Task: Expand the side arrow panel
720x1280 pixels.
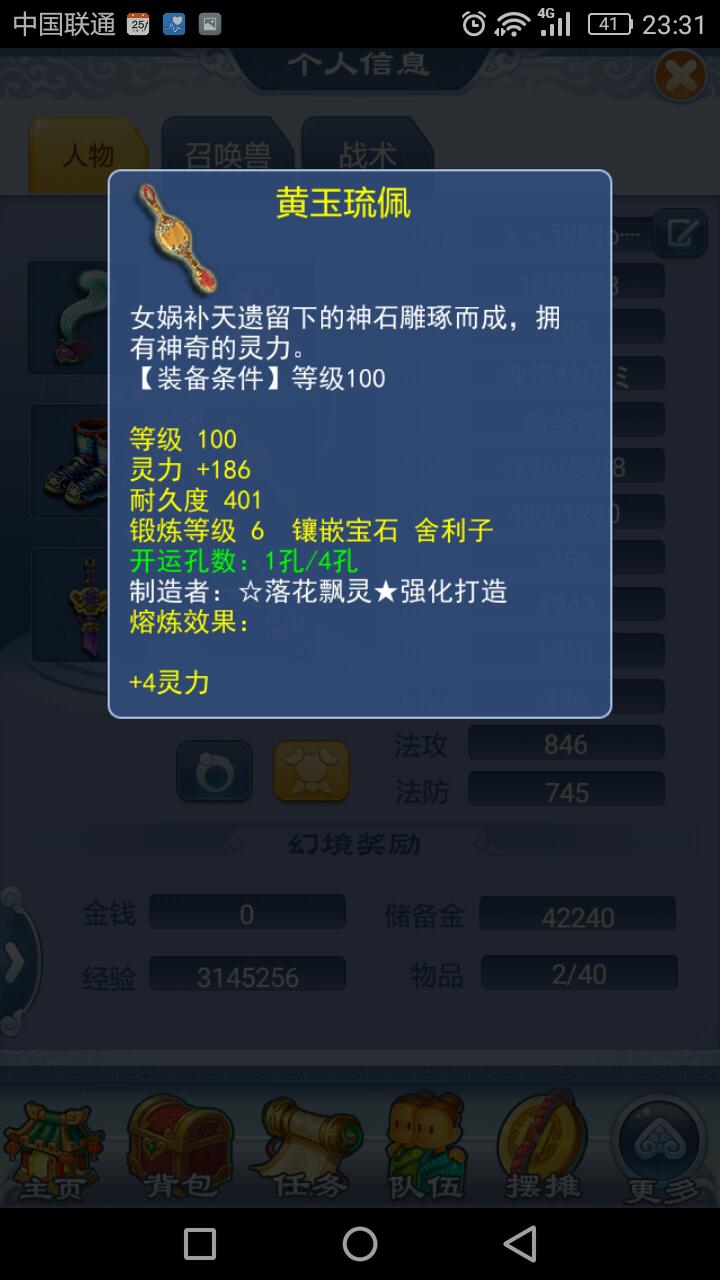Action: pyautogui.click(x=15, y=961)
